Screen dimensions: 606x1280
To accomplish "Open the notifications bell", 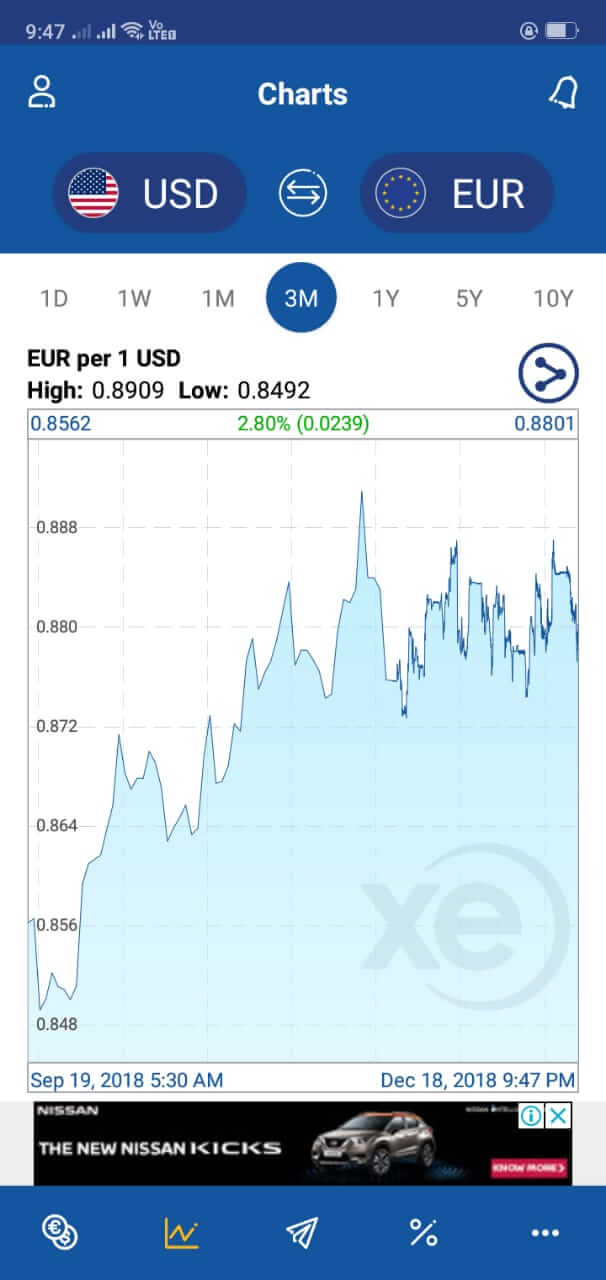I will click(x=563, y=93).
